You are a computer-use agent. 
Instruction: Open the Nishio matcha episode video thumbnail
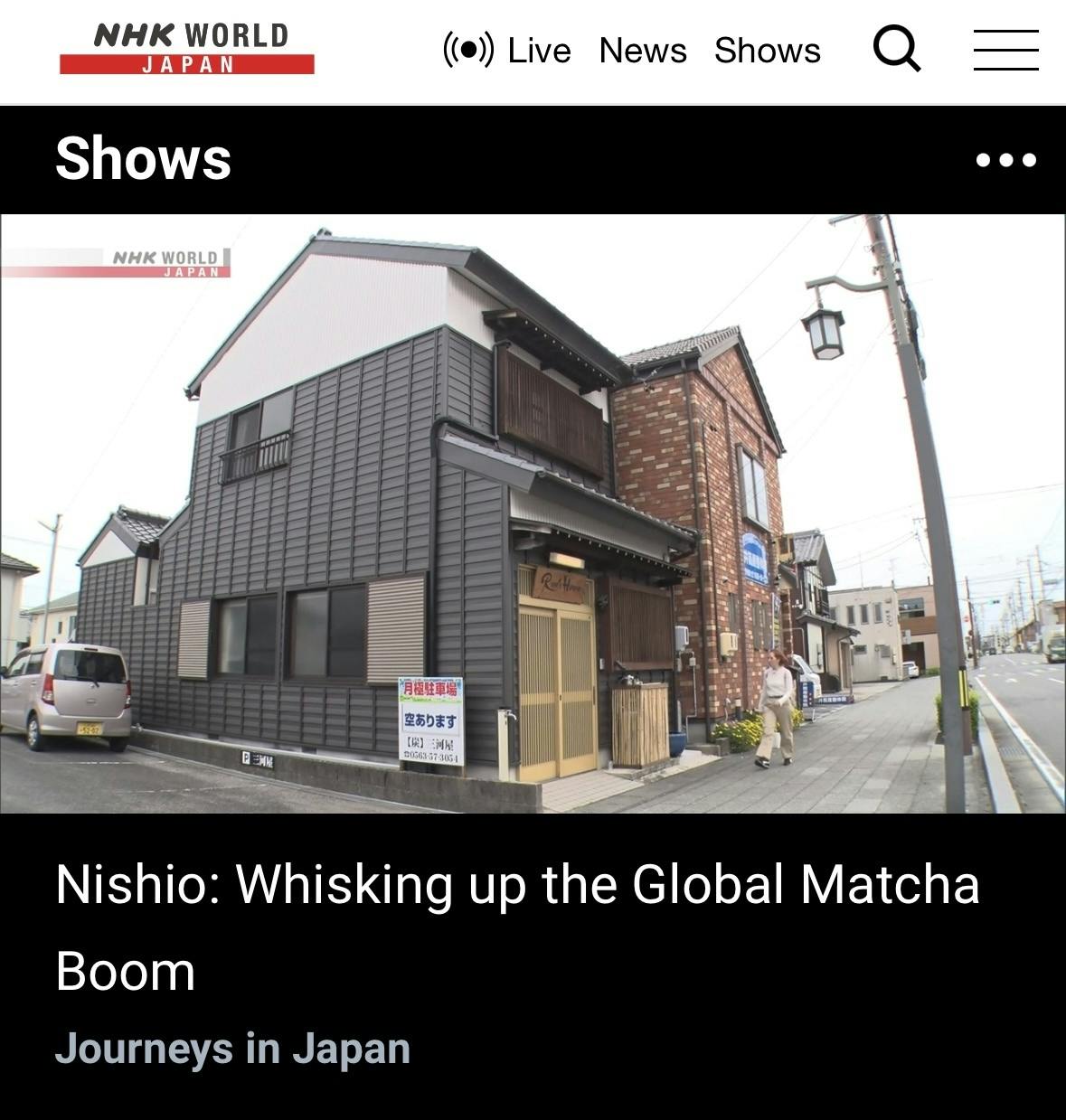click(533, 513)
